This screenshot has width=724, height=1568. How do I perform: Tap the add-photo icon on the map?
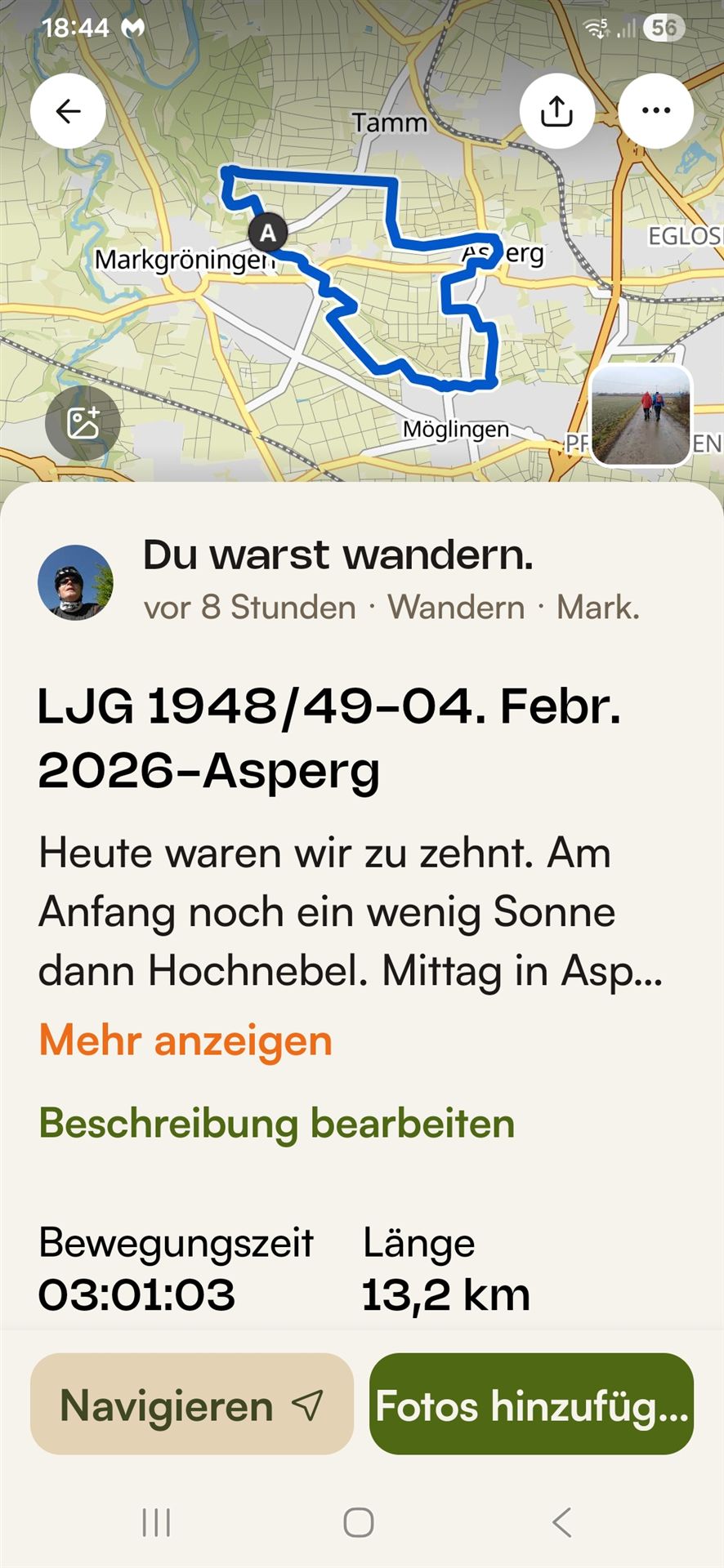pos(83,423)
